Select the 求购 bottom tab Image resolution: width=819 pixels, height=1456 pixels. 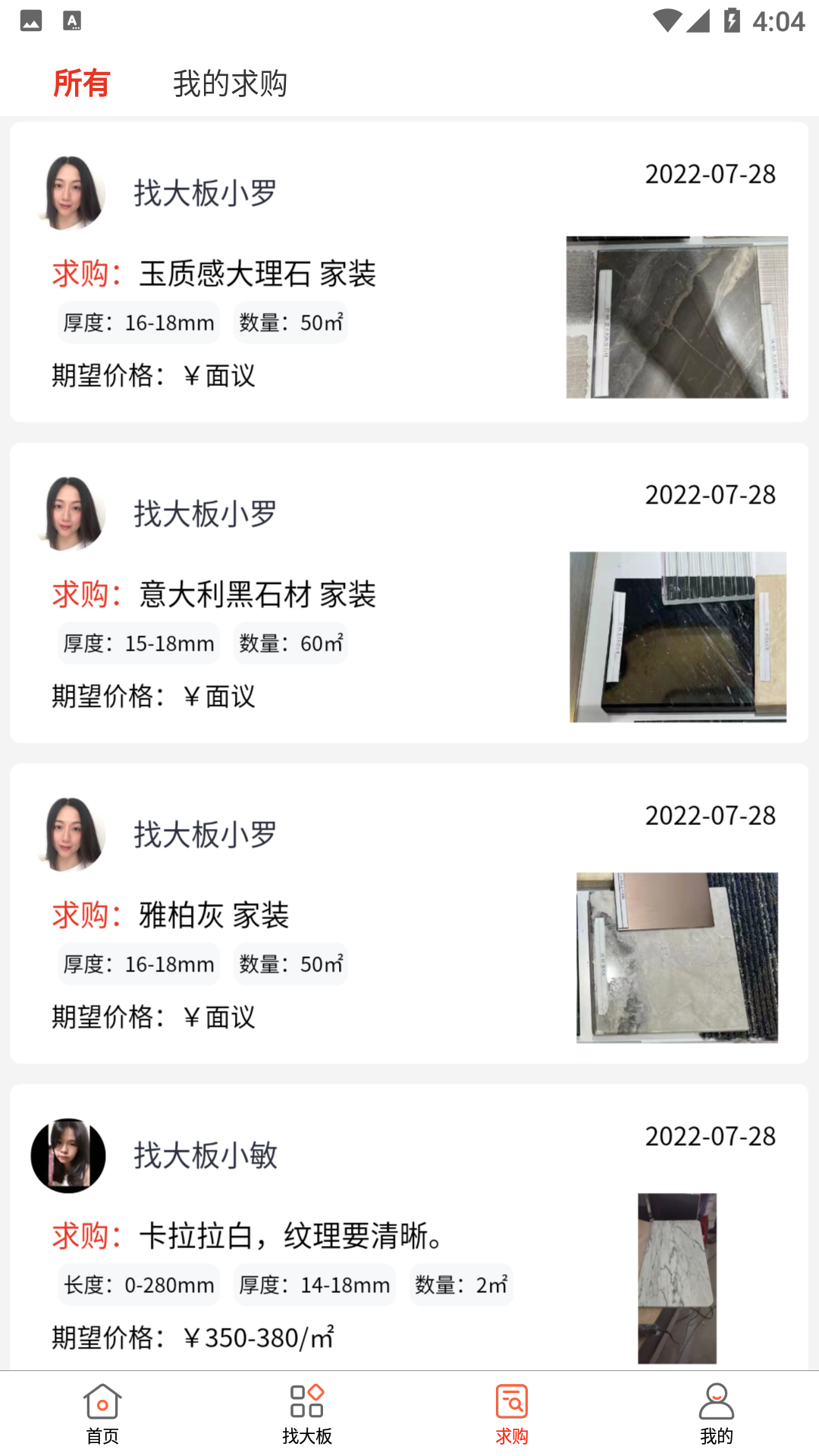[x=512, y=1414]
